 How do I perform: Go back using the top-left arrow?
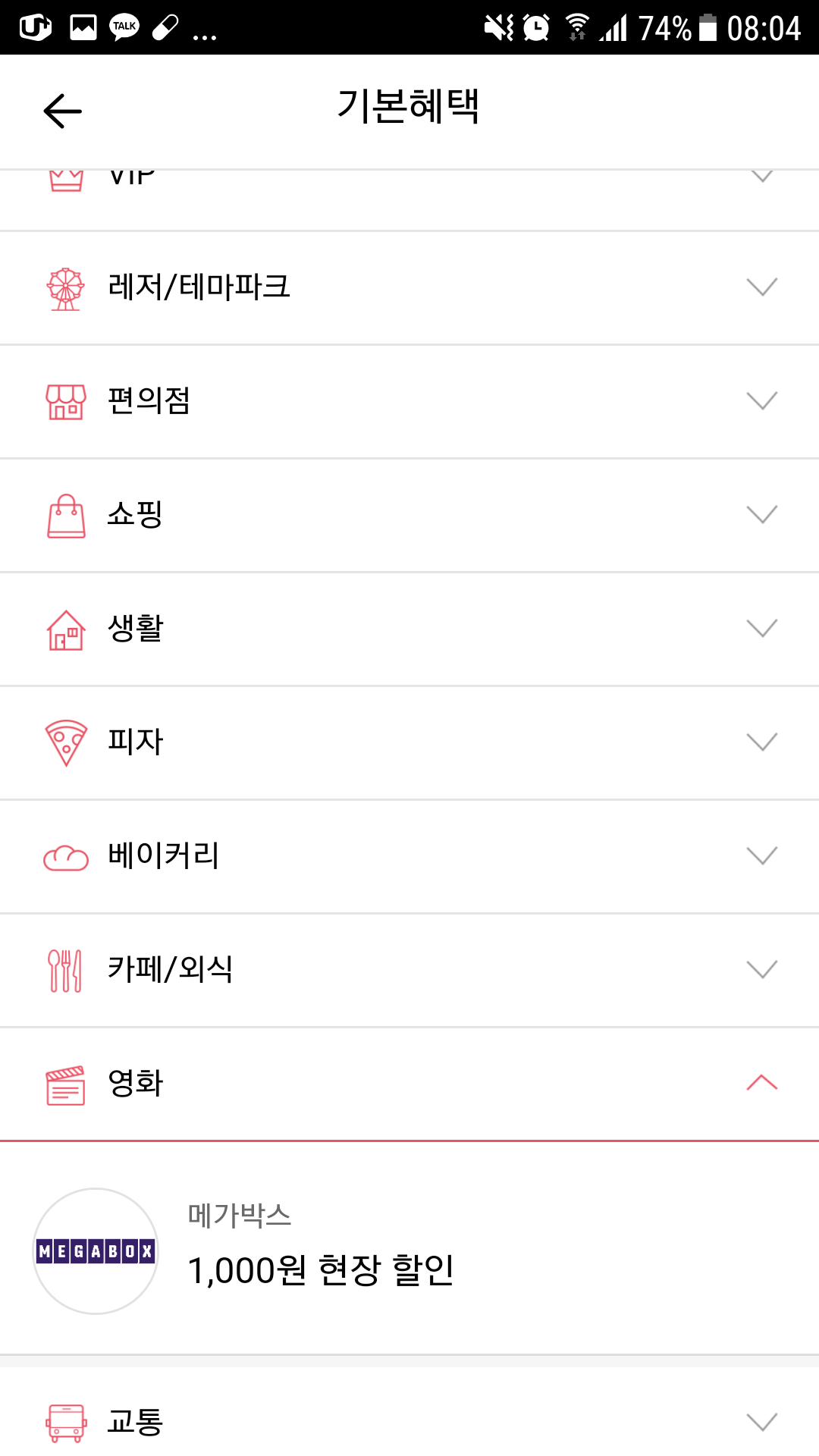tap(63, 111)
